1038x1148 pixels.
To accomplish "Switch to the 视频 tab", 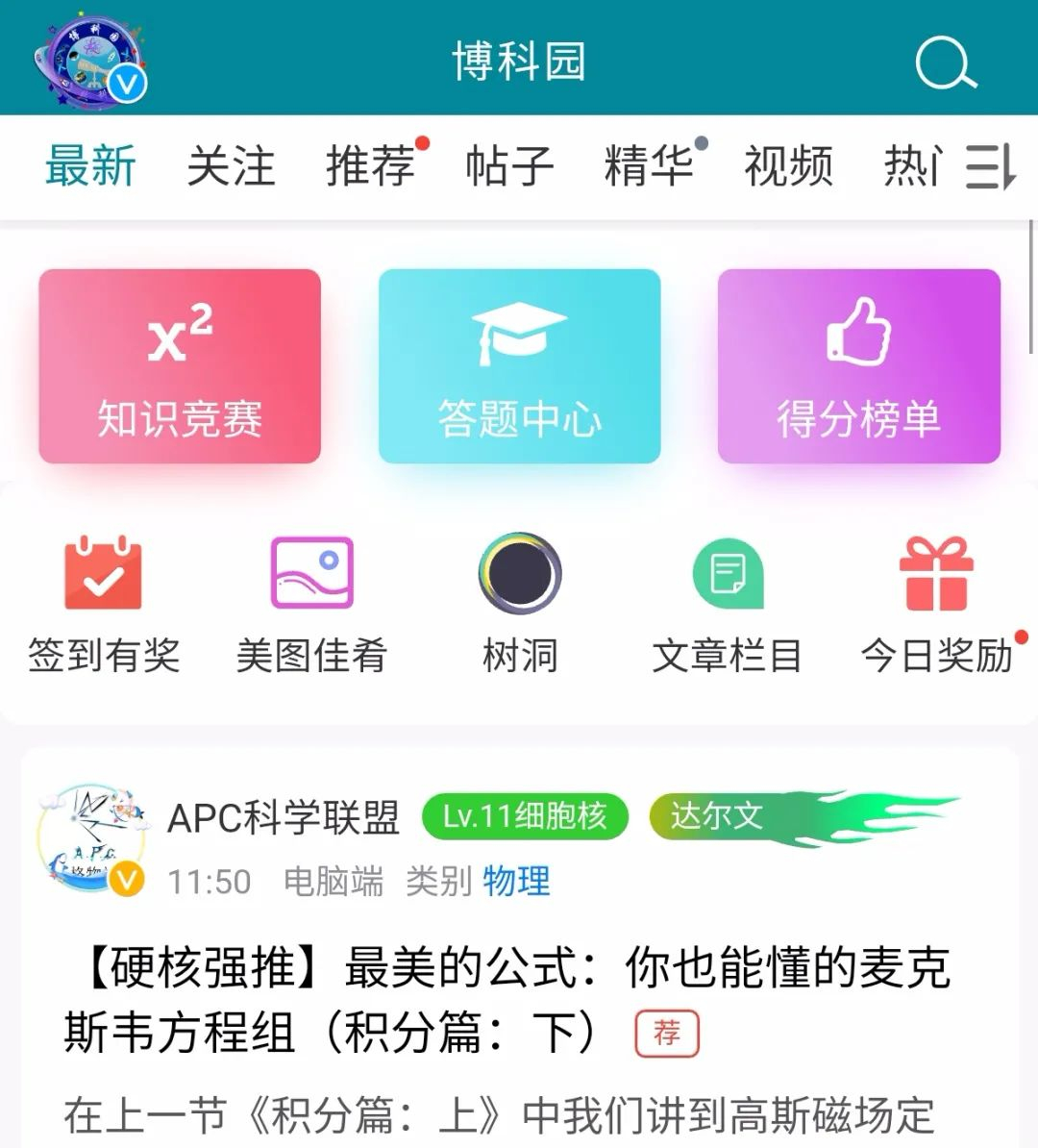I will tap(788, 167).
